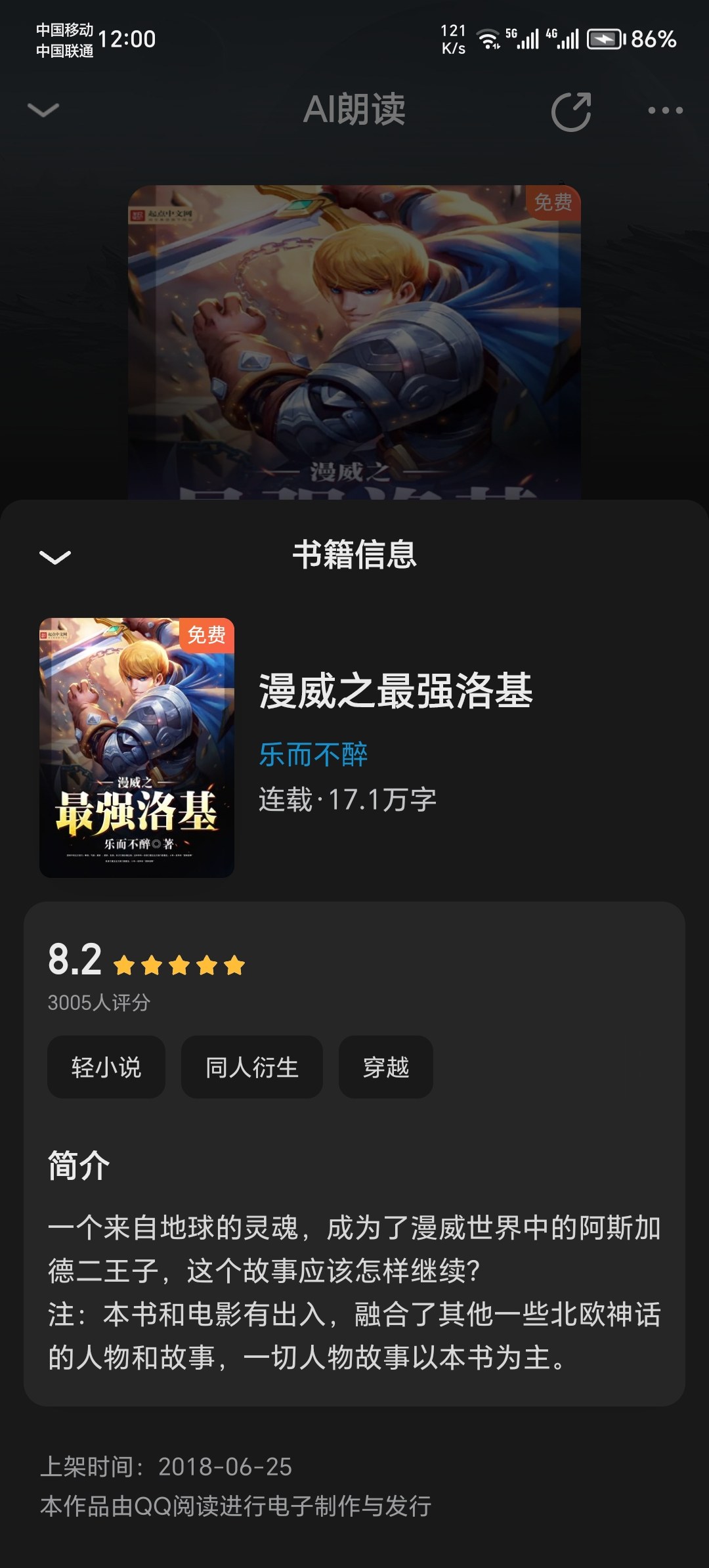
Task: Open the 漫威之最强洛基 book cover
Action: (x=137, y=747)
